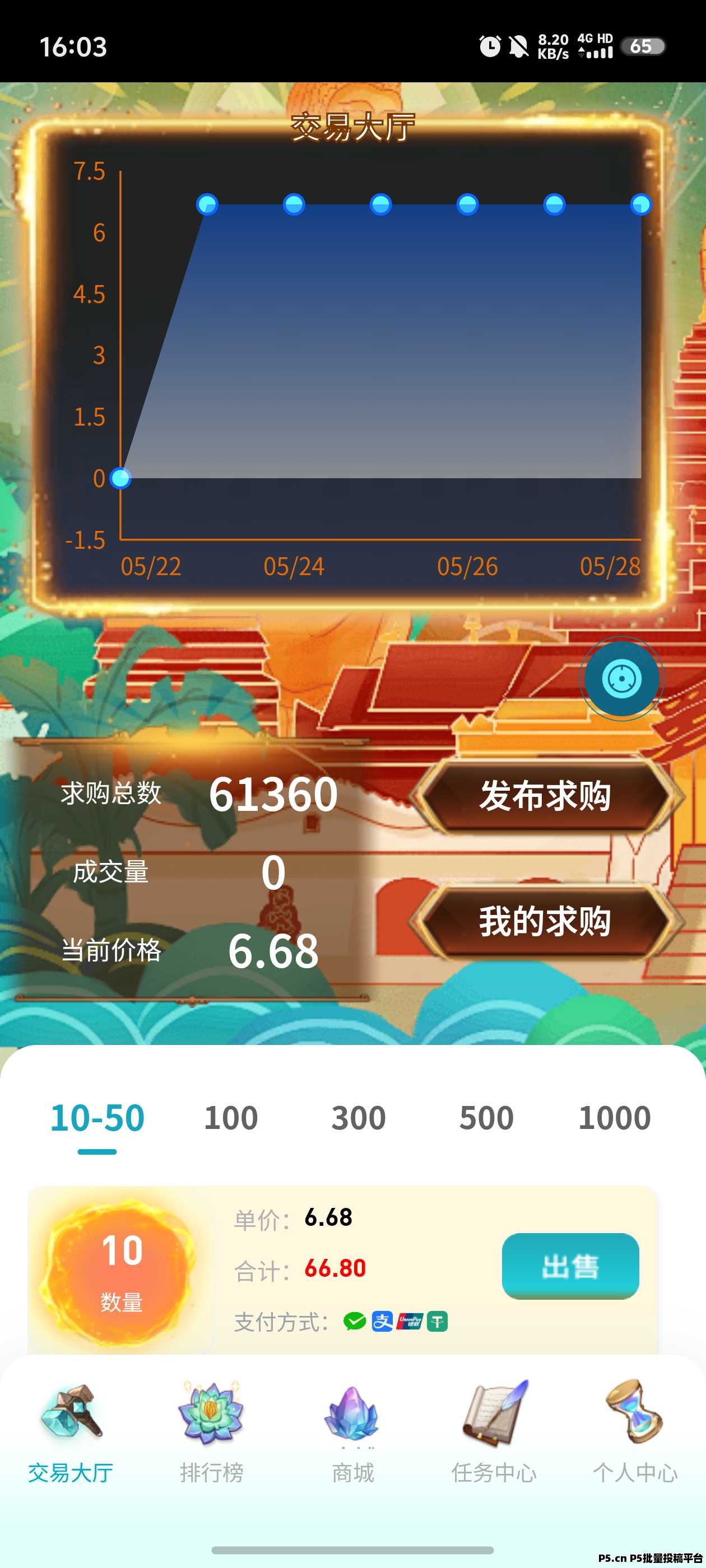
Task: Switch to the 300 quantity tab
Action: click(359, 1118)
